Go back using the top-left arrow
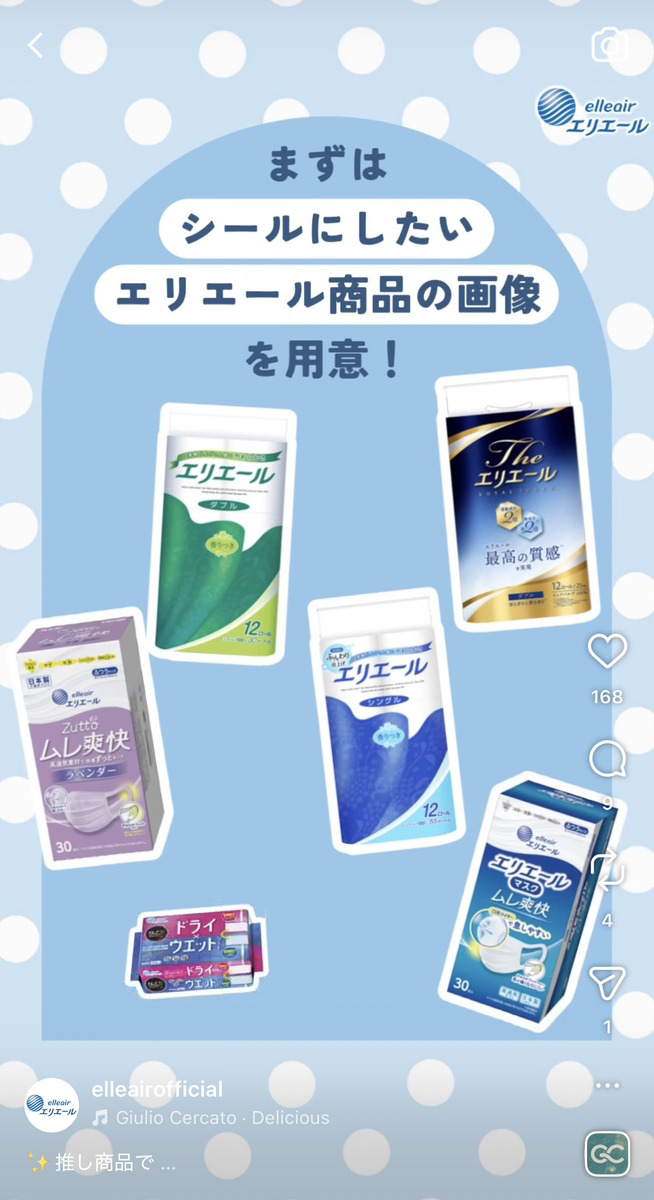The height and width of the screenshot is (1200, 654). click(36, 45)
